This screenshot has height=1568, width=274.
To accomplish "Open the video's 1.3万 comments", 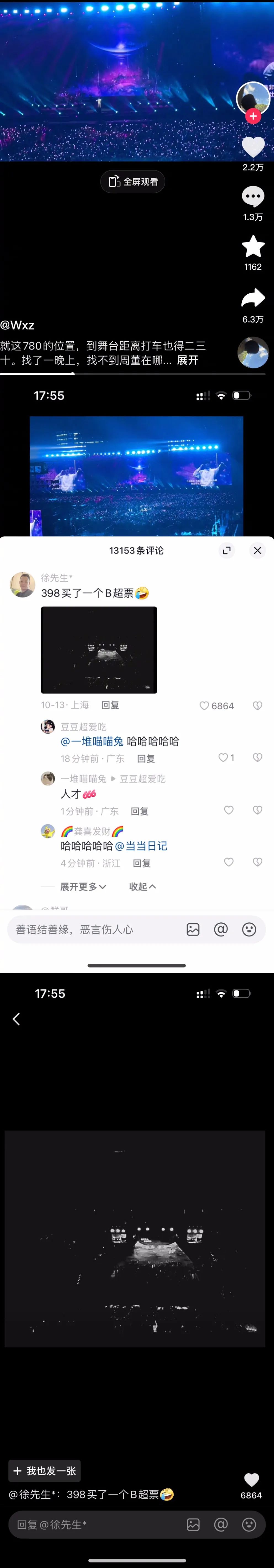I will tap(253, 197).
